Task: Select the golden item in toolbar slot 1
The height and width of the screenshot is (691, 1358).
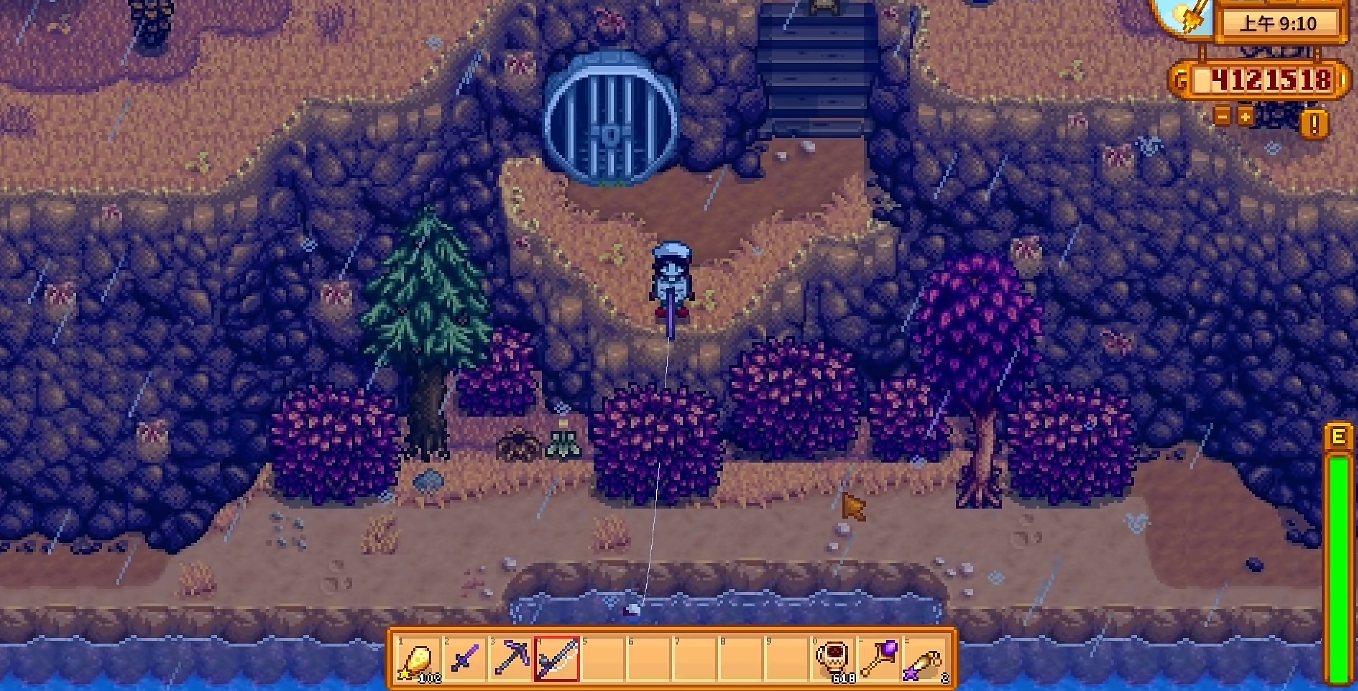Action: point(418,660)
